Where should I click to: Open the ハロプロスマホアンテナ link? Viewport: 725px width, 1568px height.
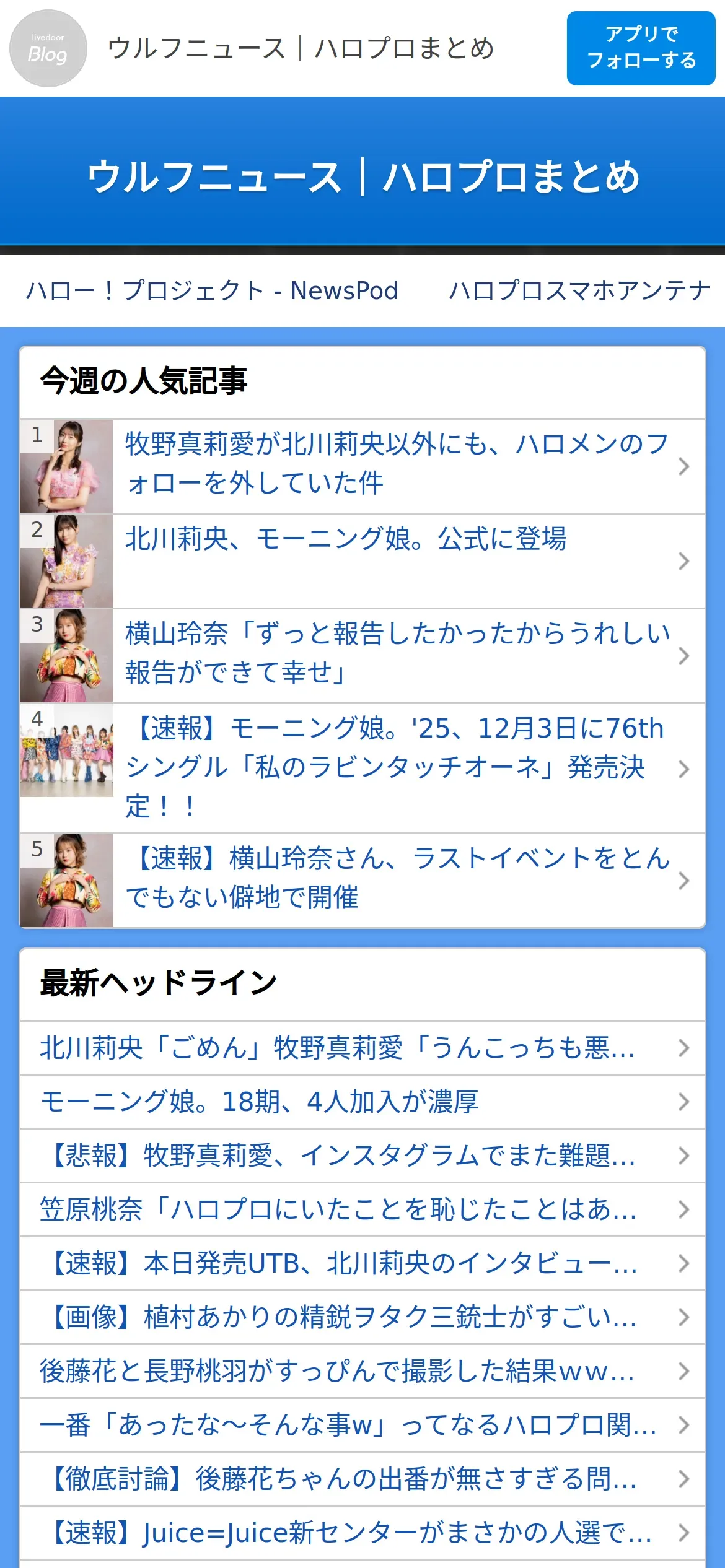click(579, 290)
